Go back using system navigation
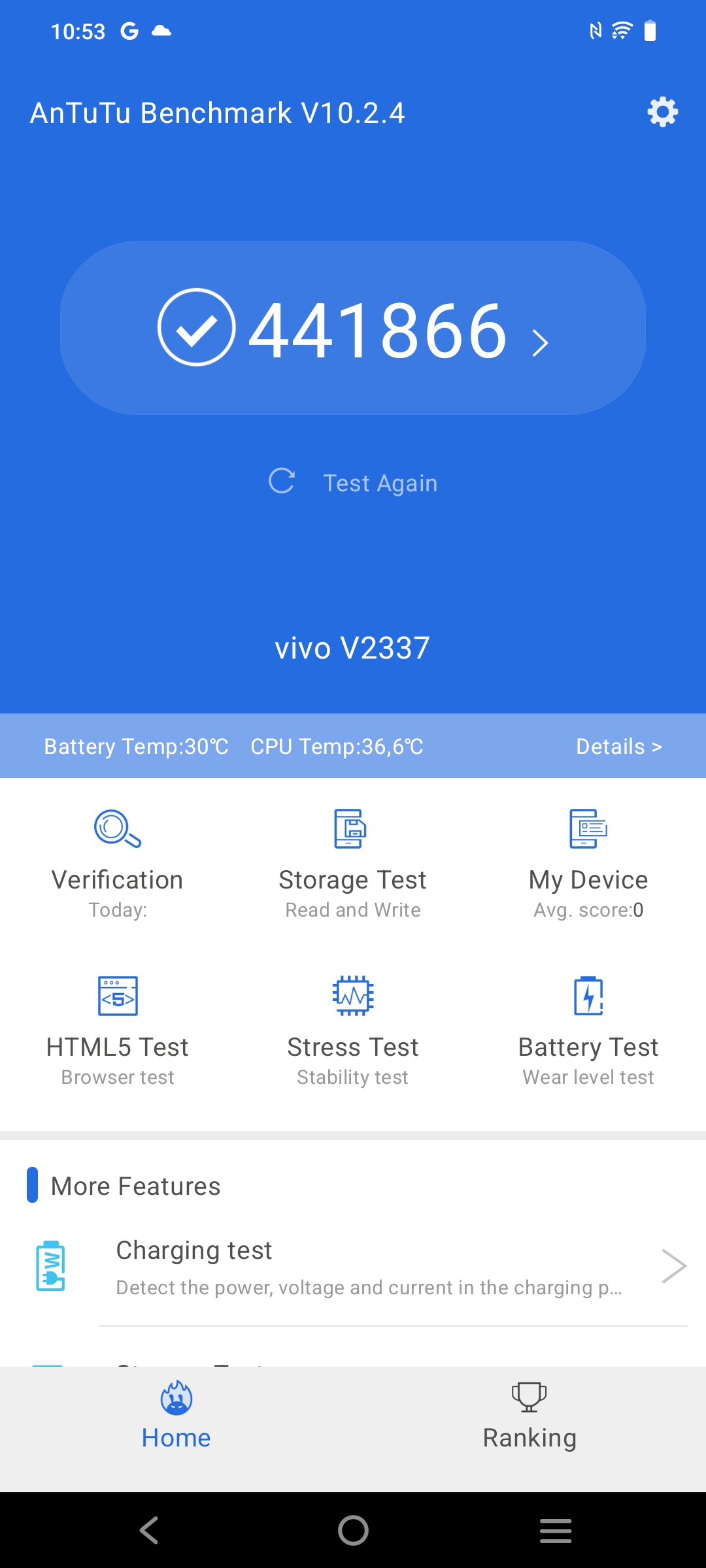Screen dimensions: 706x1568 coord(150,1530)
